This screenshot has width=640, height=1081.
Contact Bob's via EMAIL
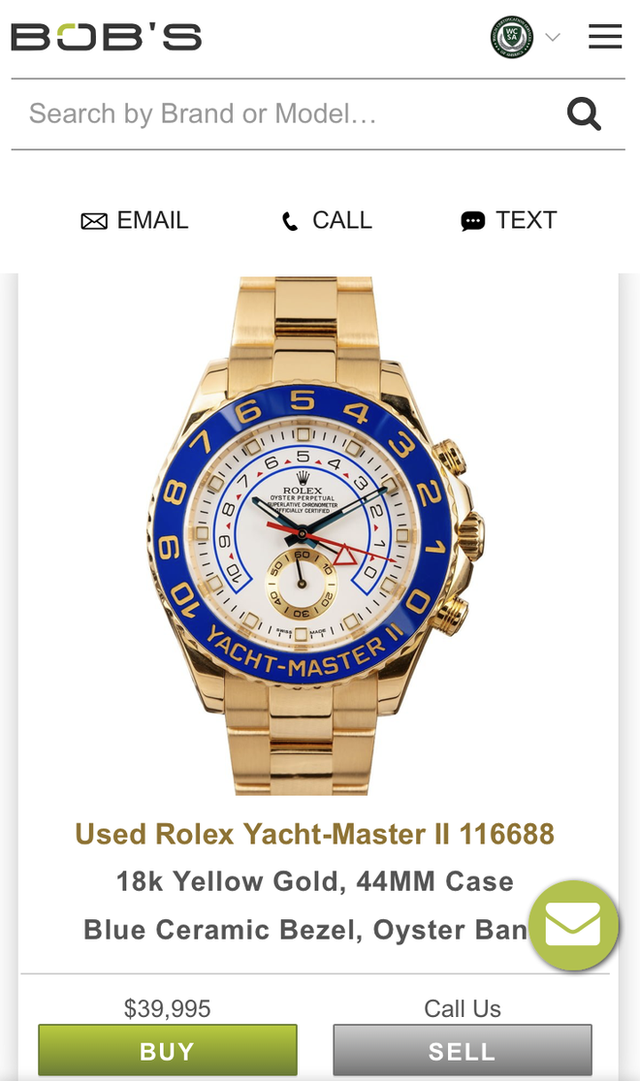[x=135, y=221]
